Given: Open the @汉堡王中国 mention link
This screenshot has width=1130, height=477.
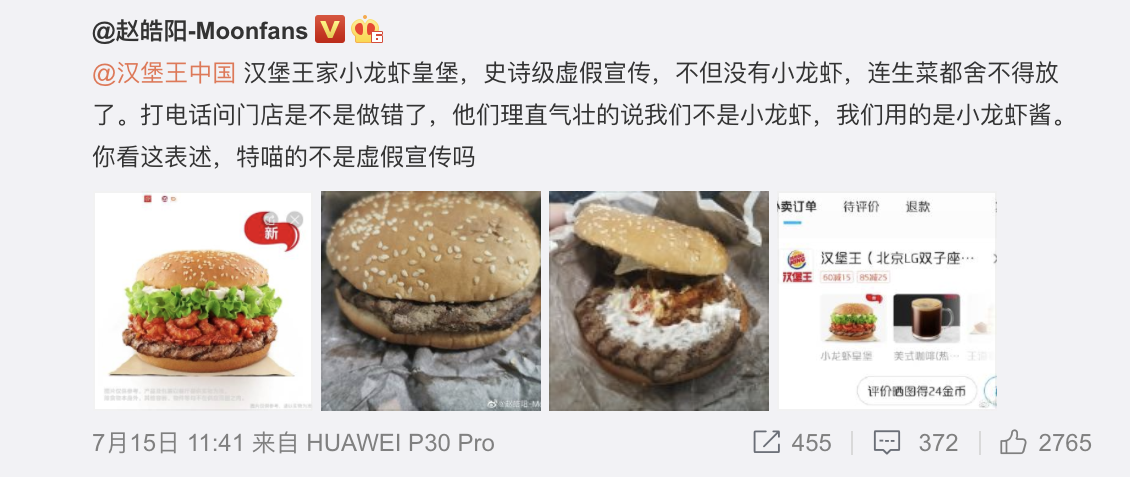Looking at the screenshot, I should (164, 72).
